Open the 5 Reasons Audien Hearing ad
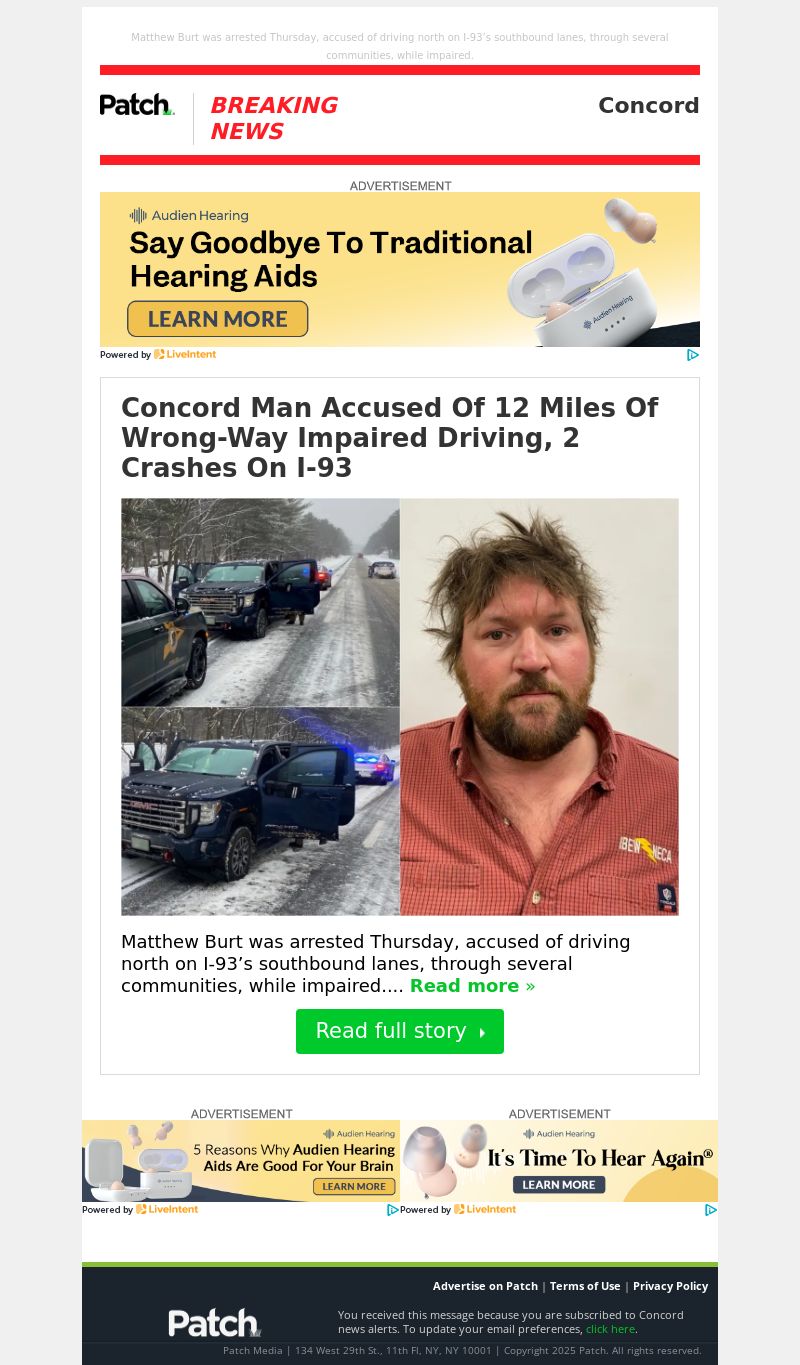This screenshot has height=1365, width=800. (x=241, y=1161)
